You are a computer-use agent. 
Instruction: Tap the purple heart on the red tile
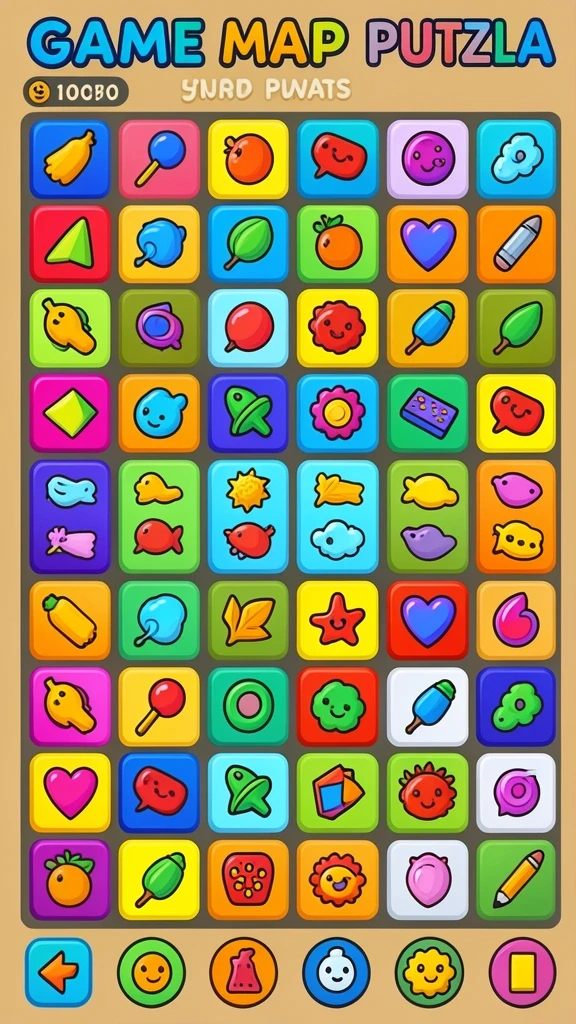coord(428,620)
